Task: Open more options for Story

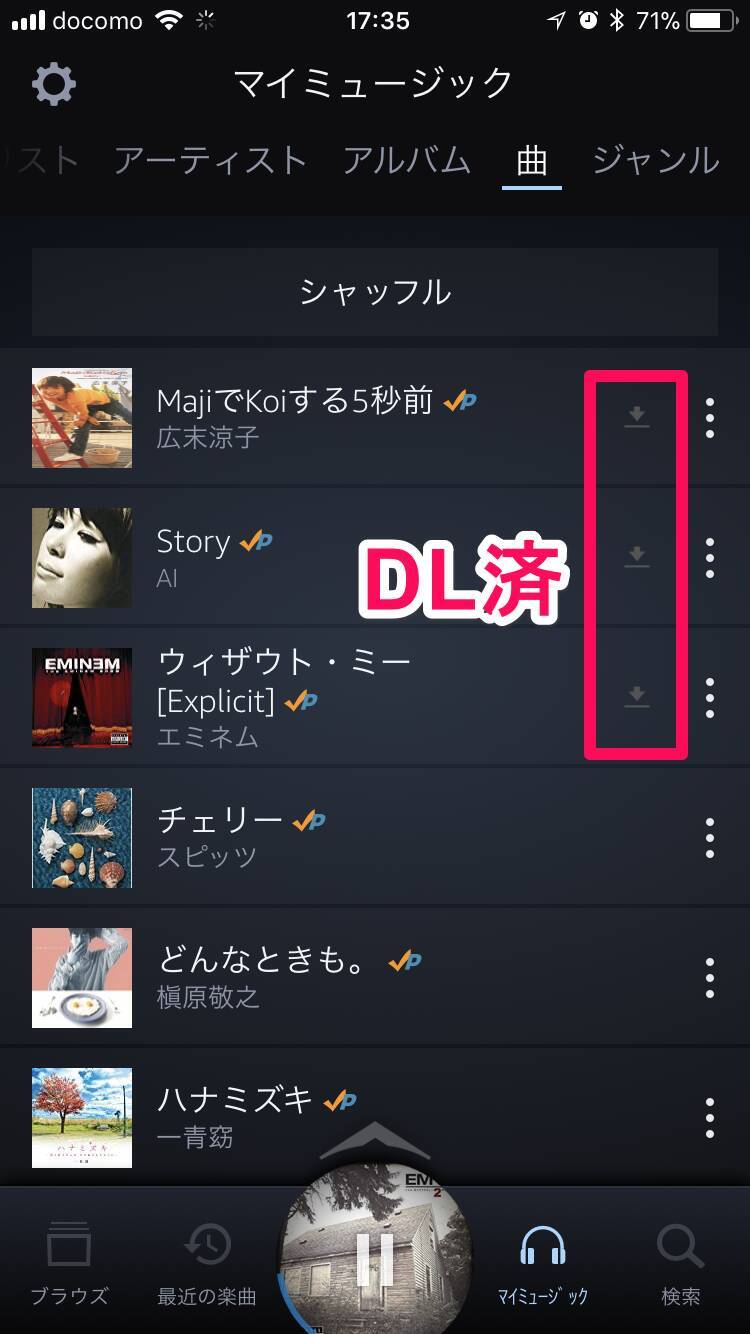Action: pyautogui.click(x=709, y=557)
